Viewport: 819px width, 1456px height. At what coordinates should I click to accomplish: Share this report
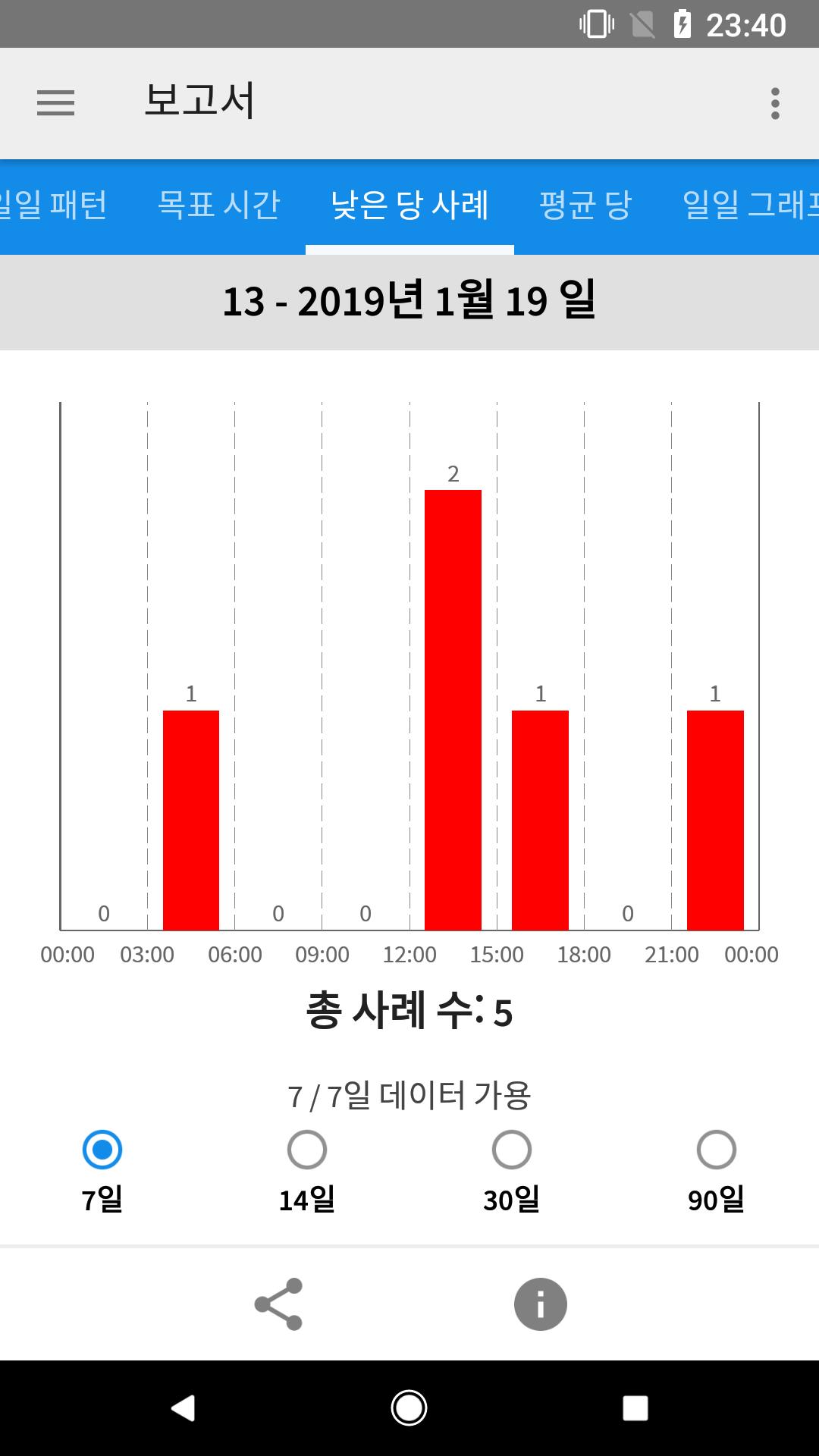(x=278, y=1304)
